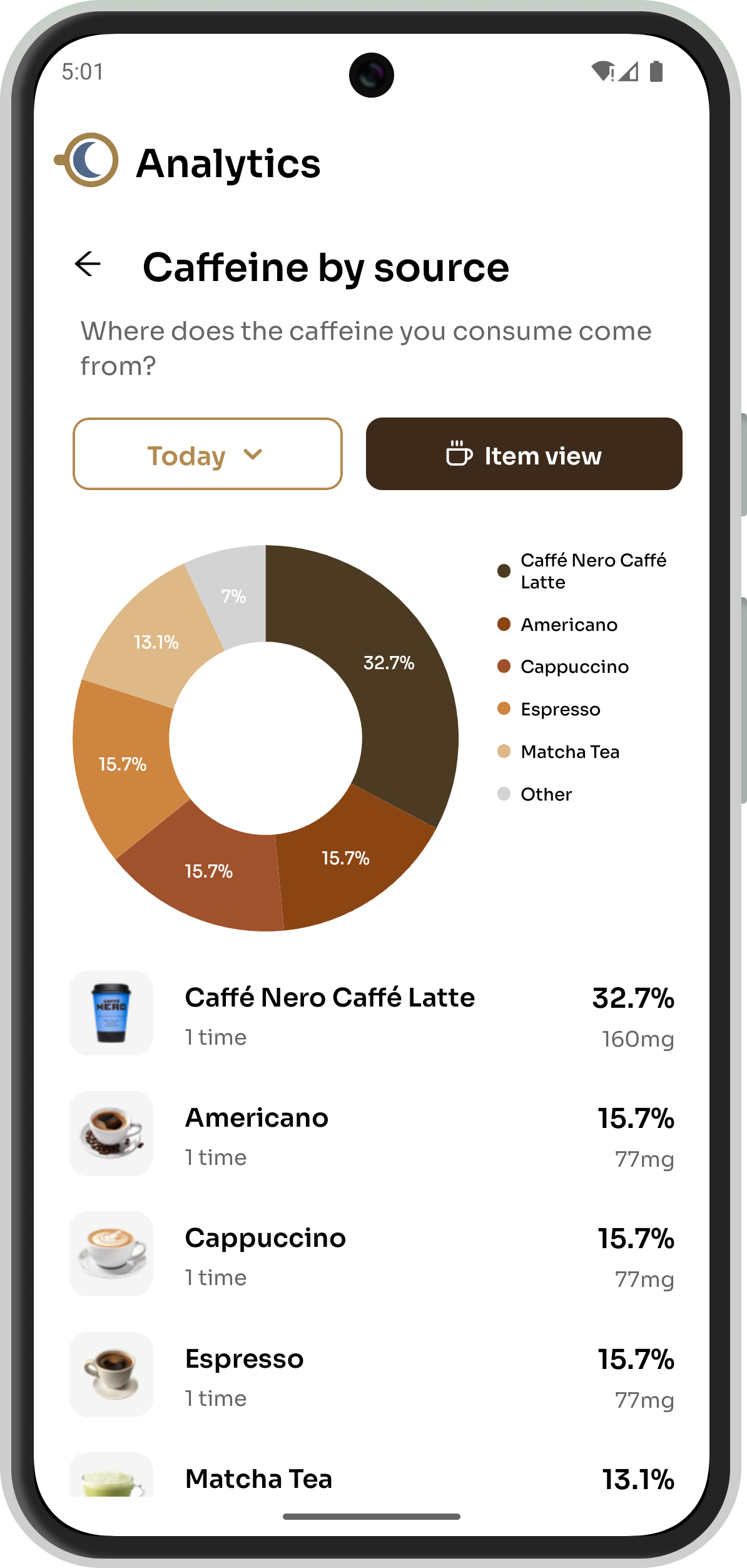Go back from Caffeine by source
This screenshot has height=1568, width=747.
88,264
